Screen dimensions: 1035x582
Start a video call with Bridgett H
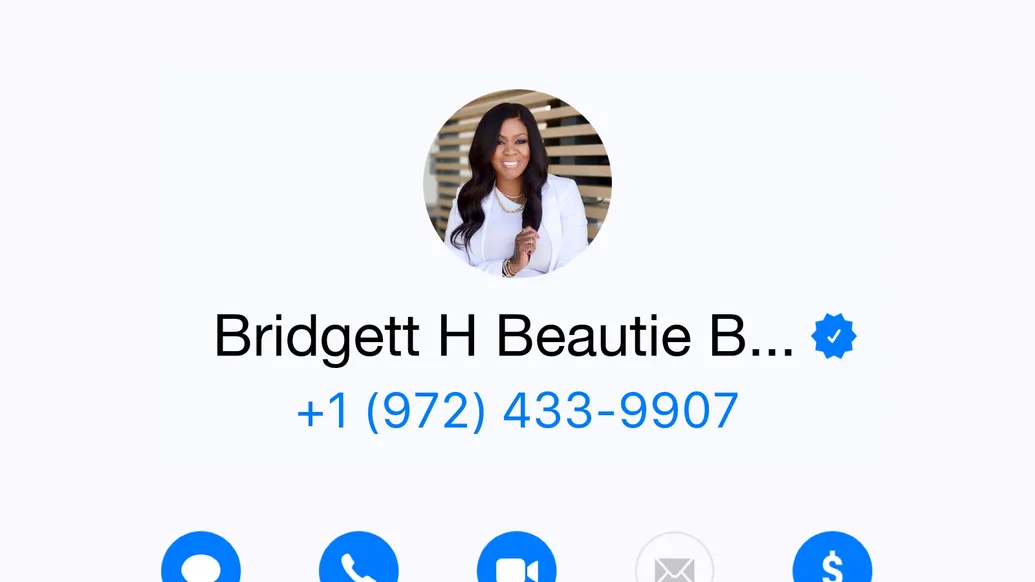pyautogui.click(x=517, y=562)
